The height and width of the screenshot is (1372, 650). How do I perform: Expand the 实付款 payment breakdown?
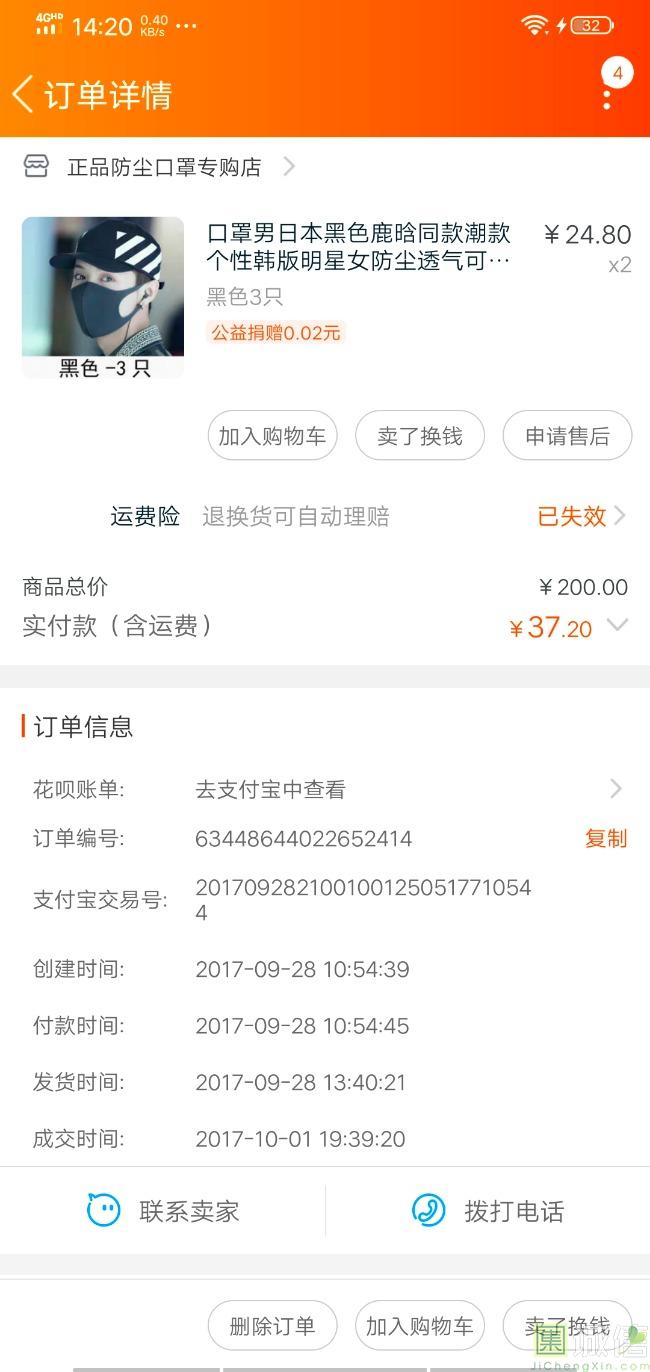click(x=617, y=626)
